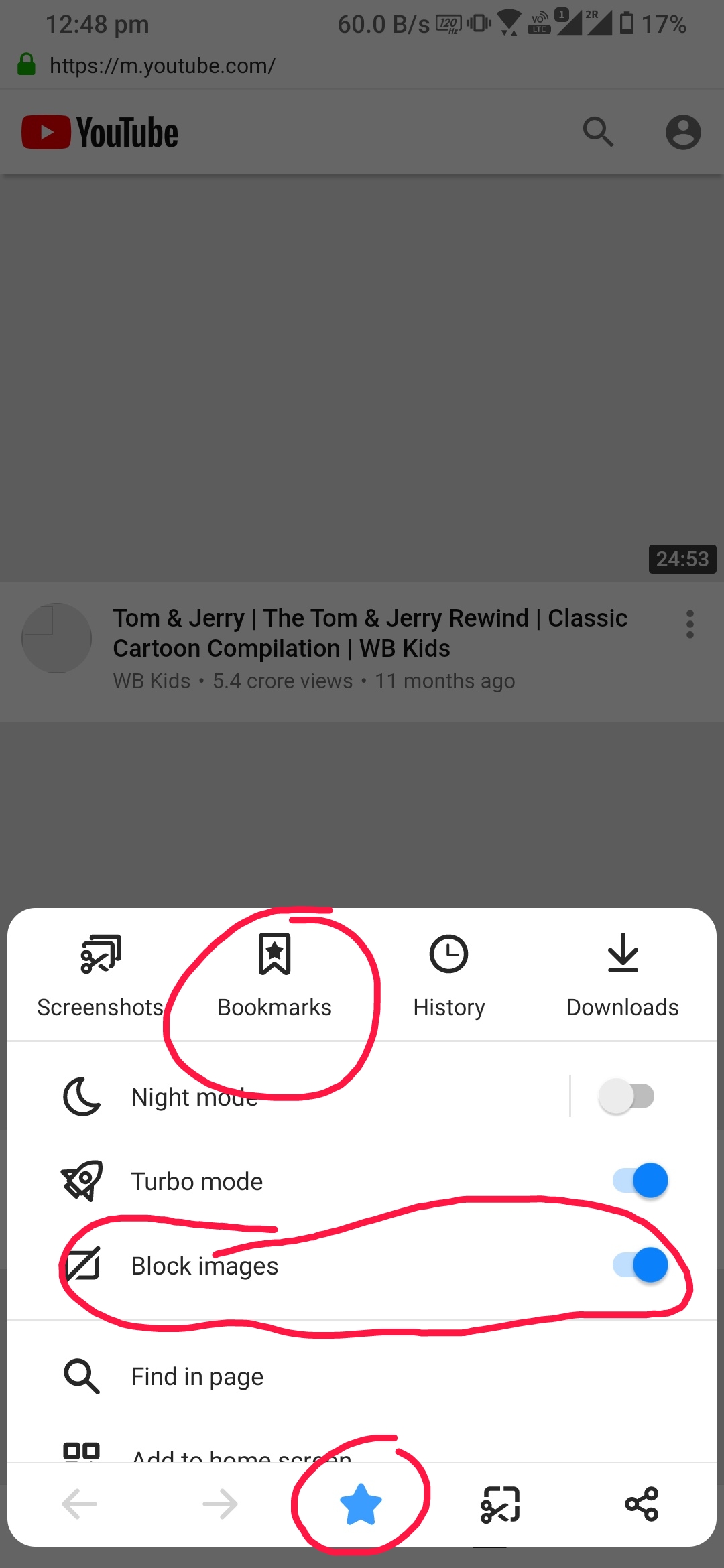This screenshot has height=1568, width=724.
Task: Open browsing History
Action: [448, 976]
